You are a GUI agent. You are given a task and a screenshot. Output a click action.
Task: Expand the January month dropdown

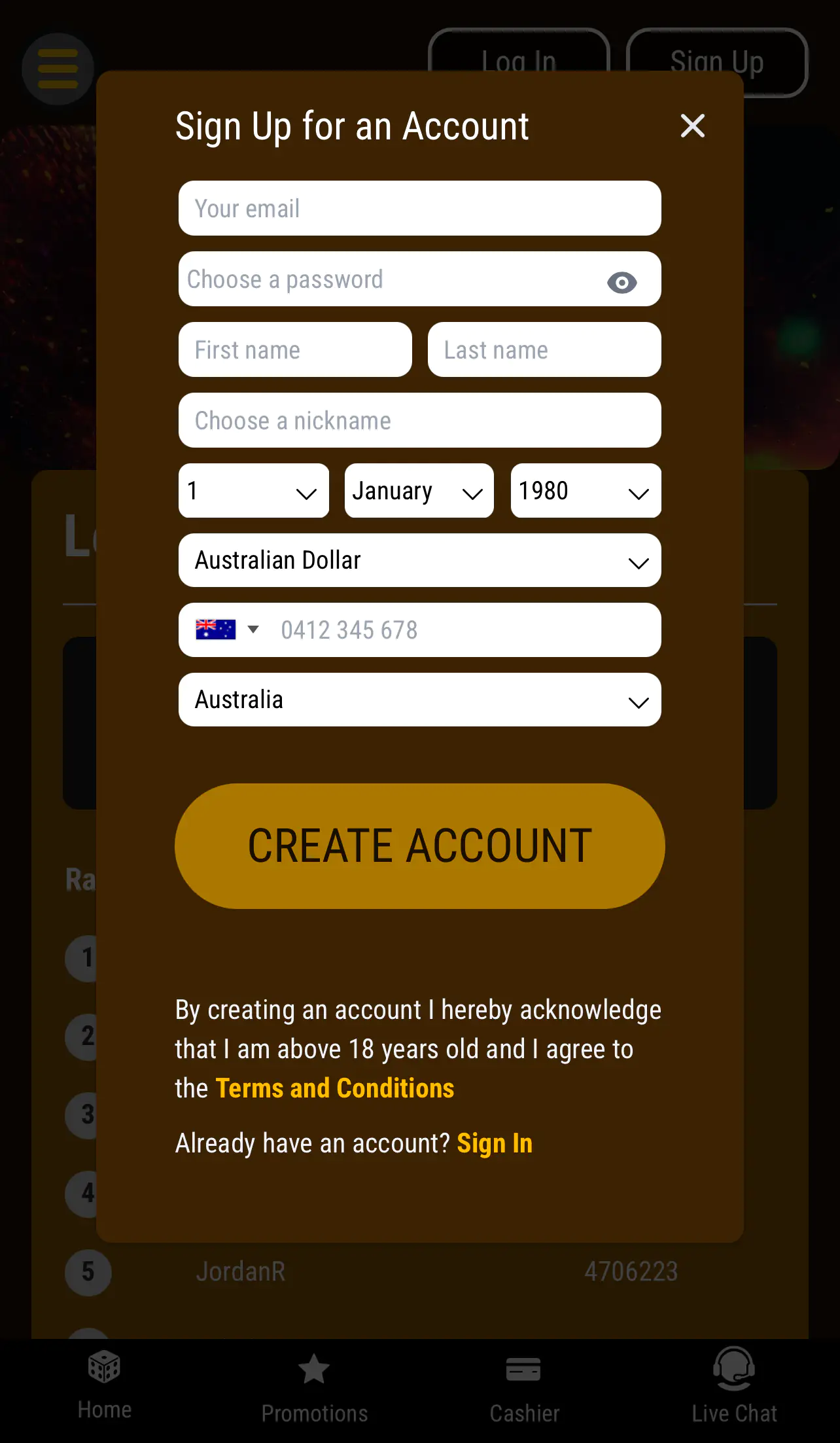419,491
